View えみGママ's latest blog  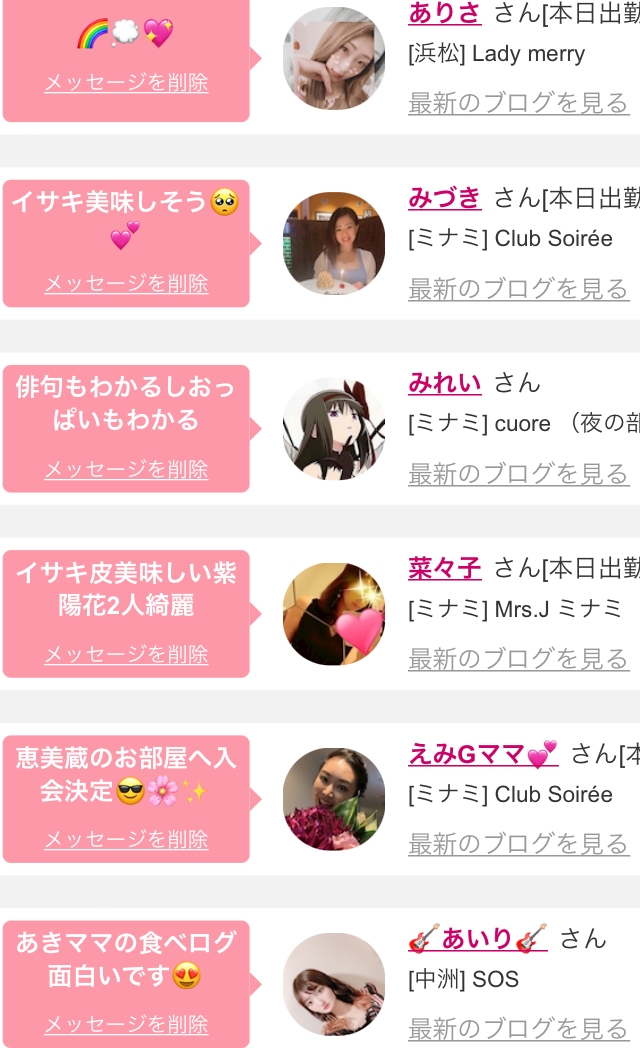[518, 844]
